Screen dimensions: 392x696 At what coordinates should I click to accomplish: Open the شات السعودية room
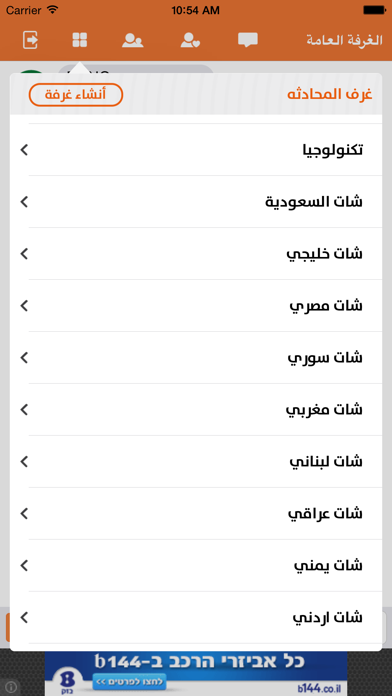click(x=196, y=202)
